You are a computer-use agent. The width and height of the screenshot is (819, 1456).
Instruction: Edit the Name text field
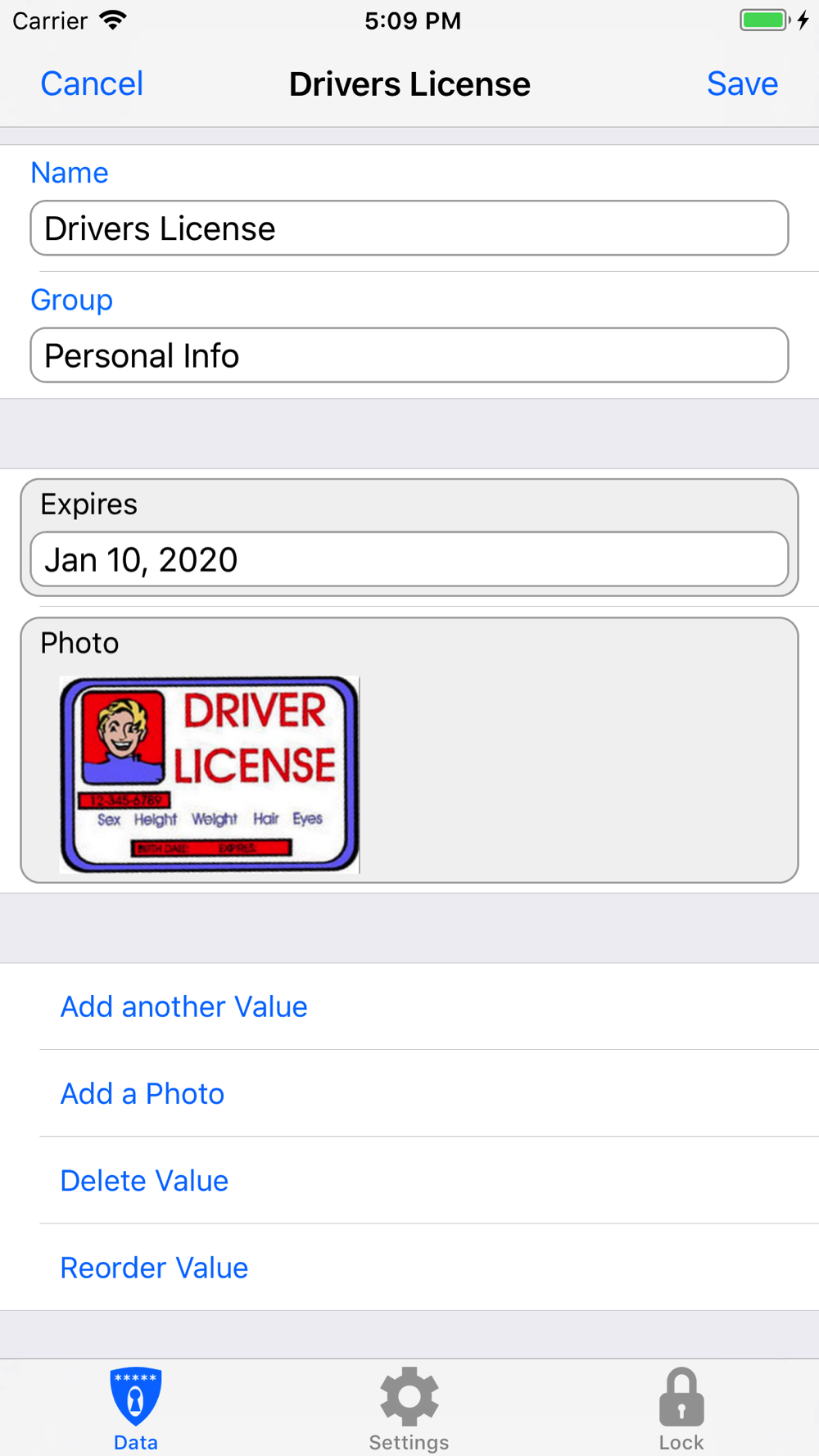(x=409, y=228)
